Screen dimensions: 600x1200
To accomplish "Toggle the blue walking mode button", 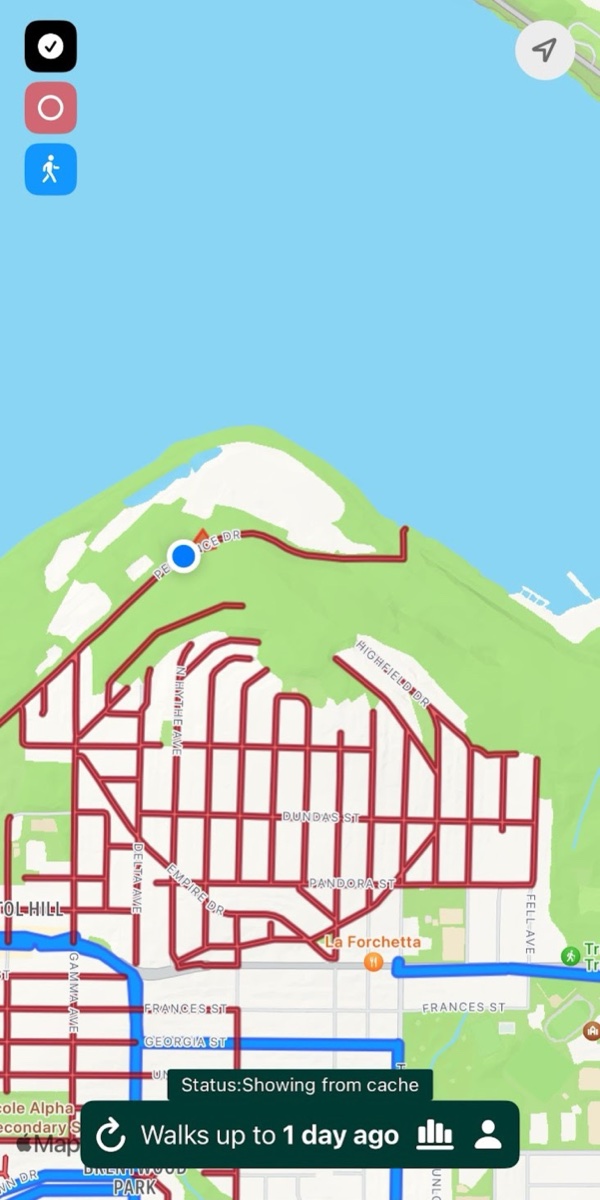I will pos(50,170).
